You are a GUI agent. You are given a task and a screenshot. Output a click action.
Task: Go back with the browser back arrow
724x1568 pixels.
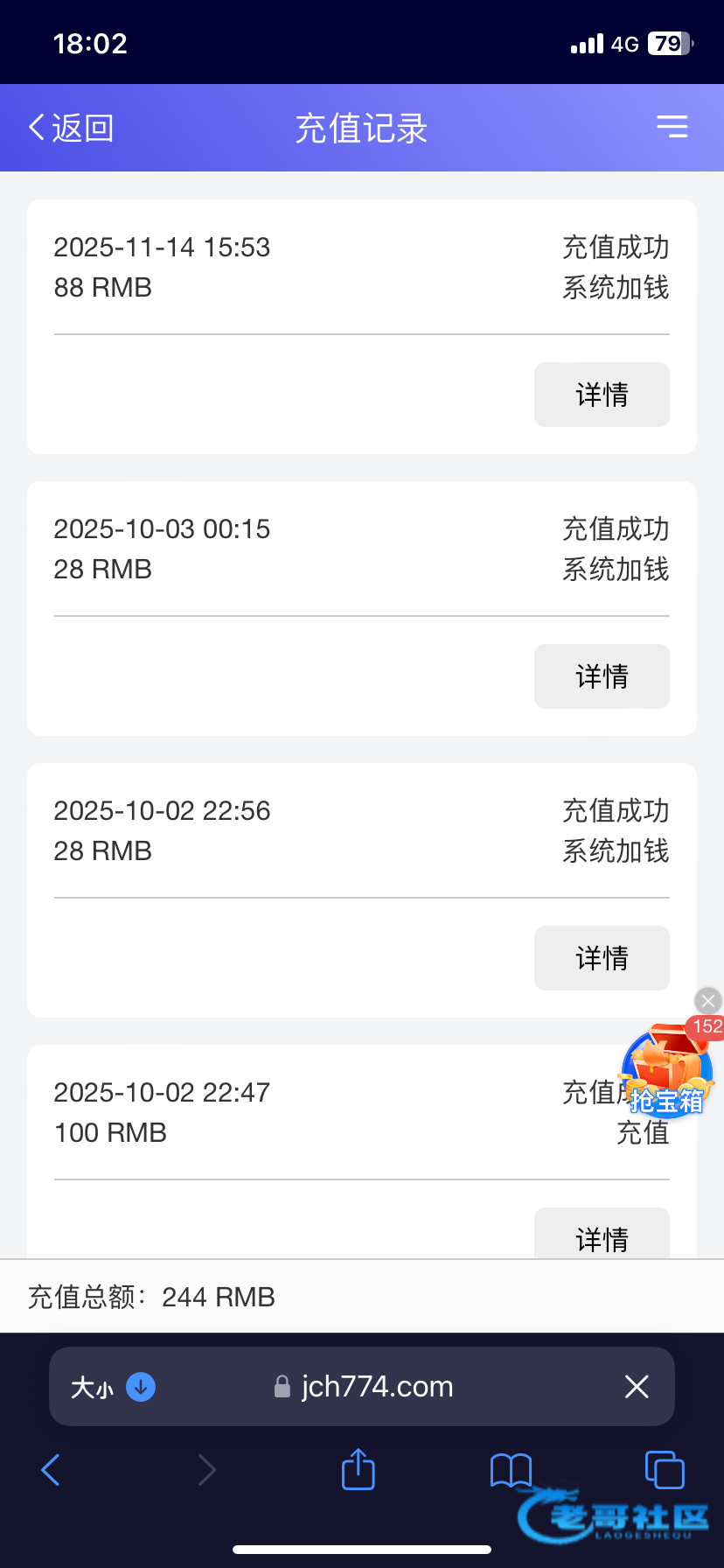click(x=51, y=1470)
